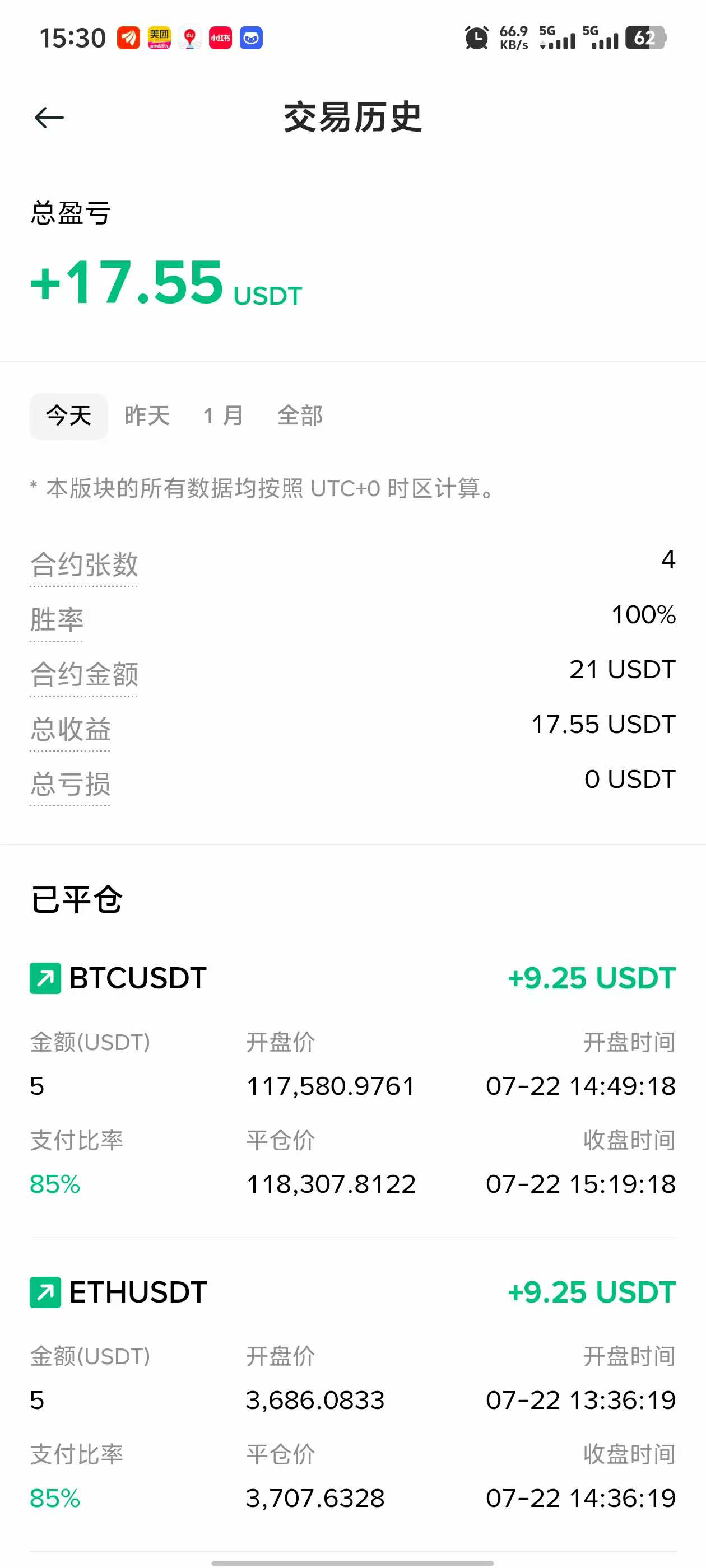Tap the home indicator bar at screen bottom

point(352,1562)
